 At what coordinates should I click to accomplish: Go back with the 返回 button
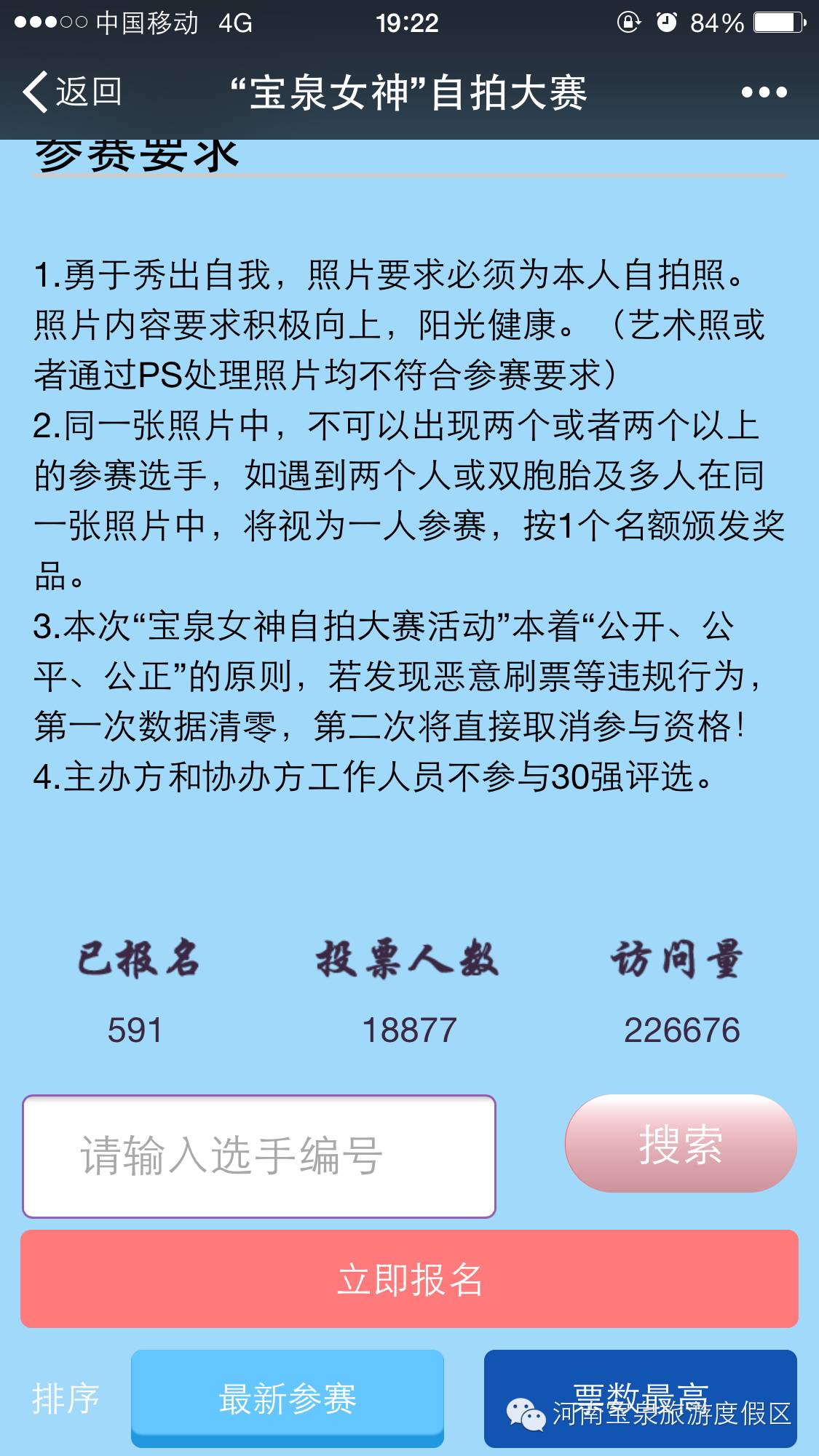pos(72,92)
